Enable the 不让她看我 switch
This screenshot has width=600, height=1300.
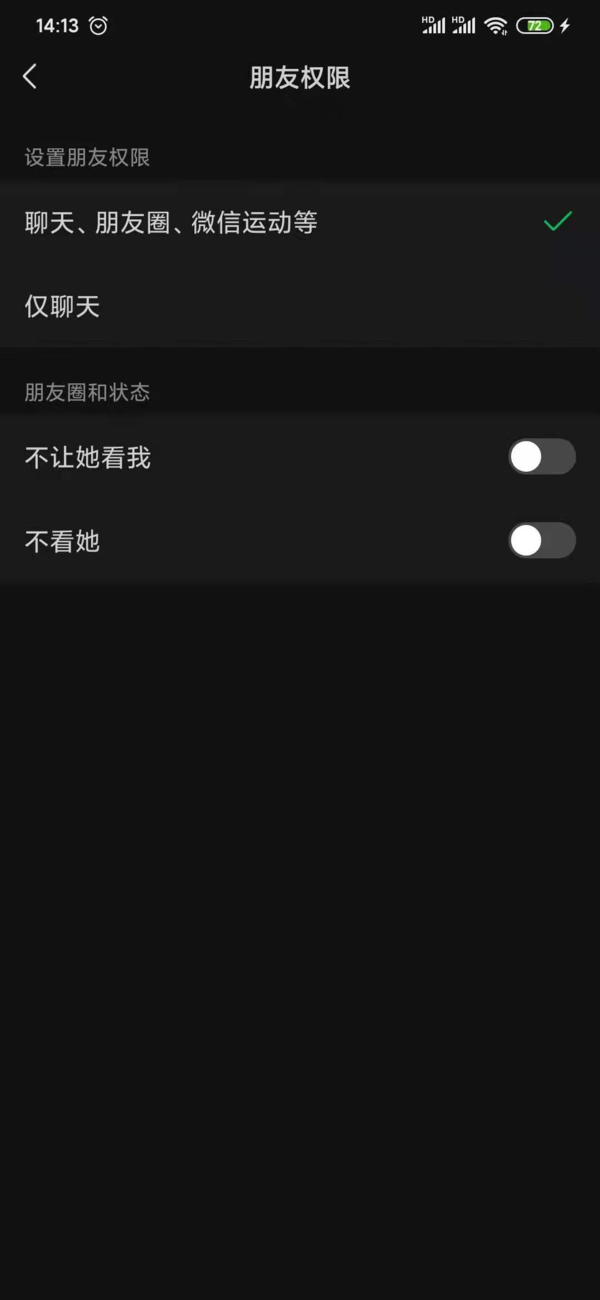point(541,457)
